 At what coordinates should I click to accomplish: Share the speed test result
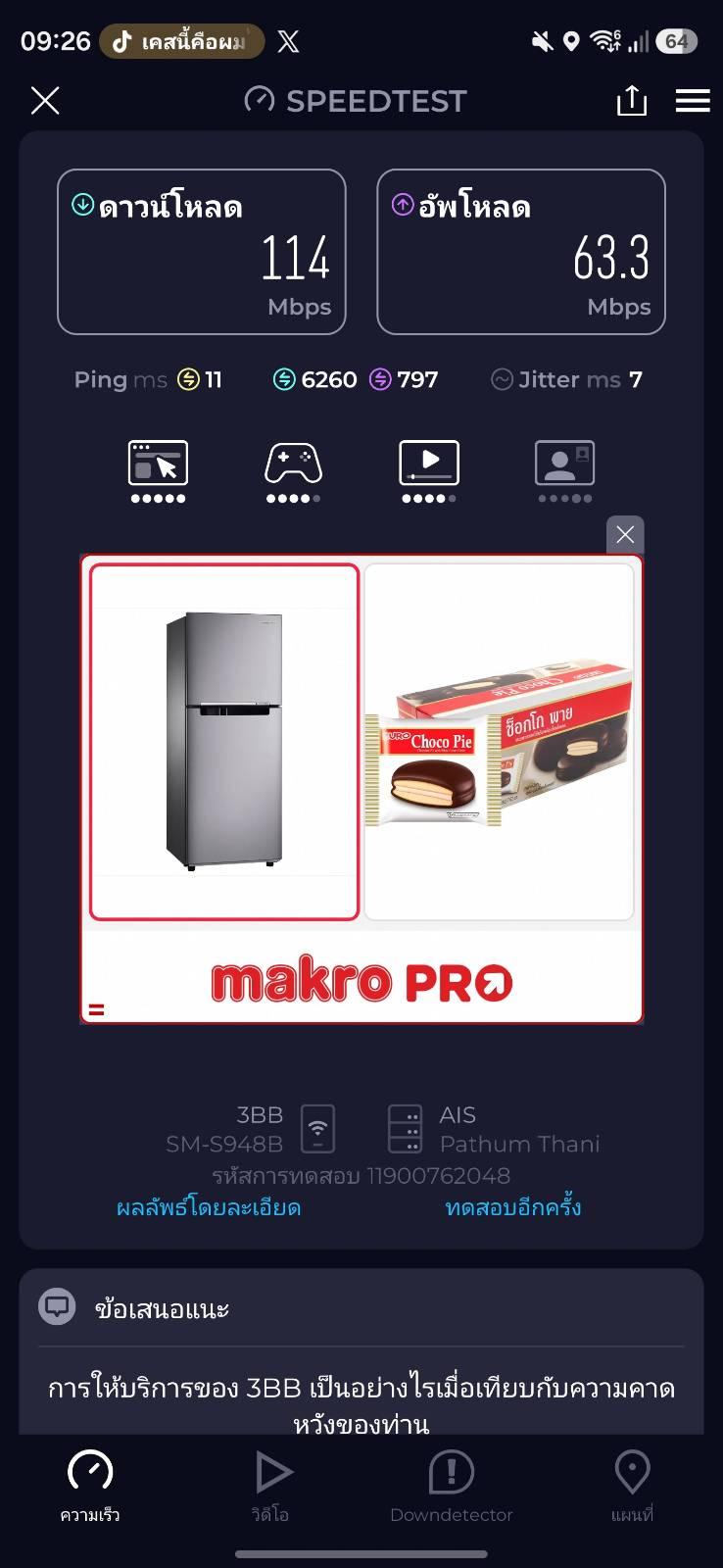point(632,100)
